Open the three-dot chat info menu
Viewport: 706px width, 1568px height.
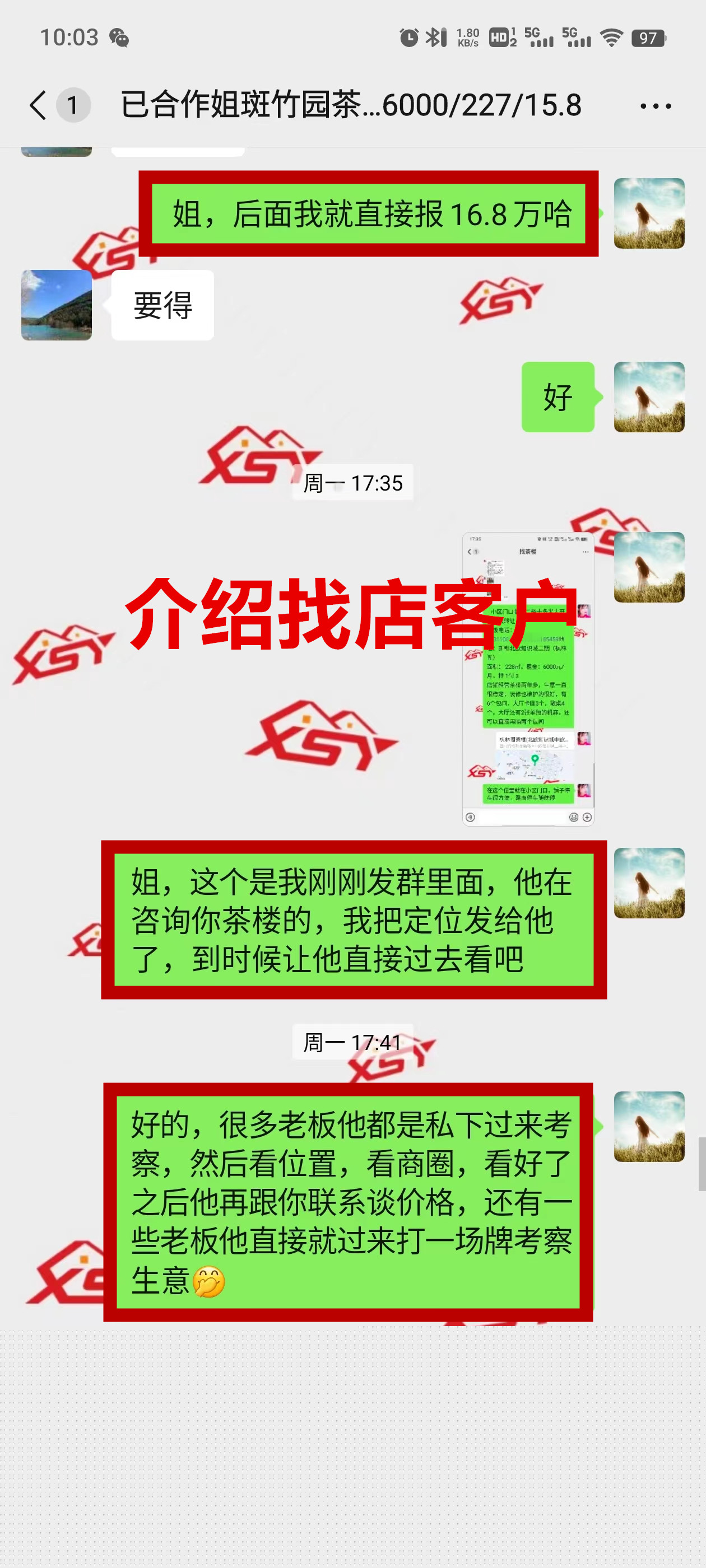point(656,106)
